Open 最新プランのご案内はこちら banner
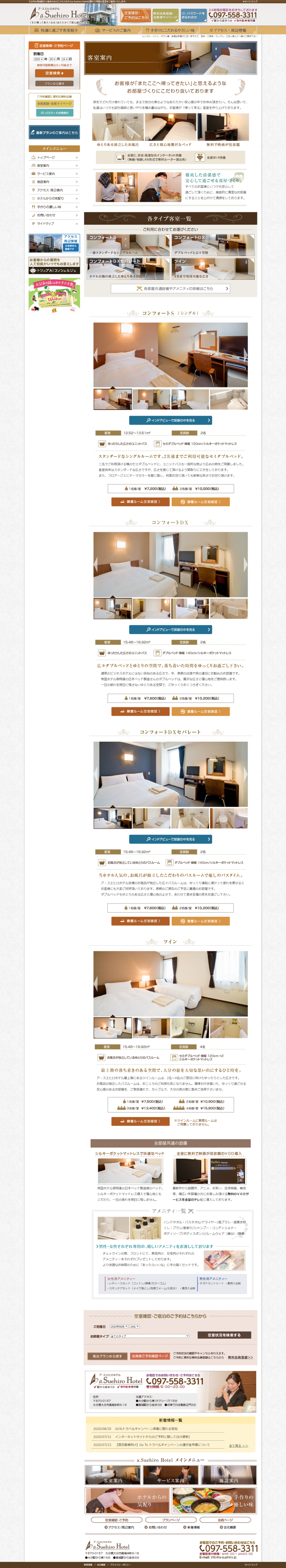 tap(54, 132)
